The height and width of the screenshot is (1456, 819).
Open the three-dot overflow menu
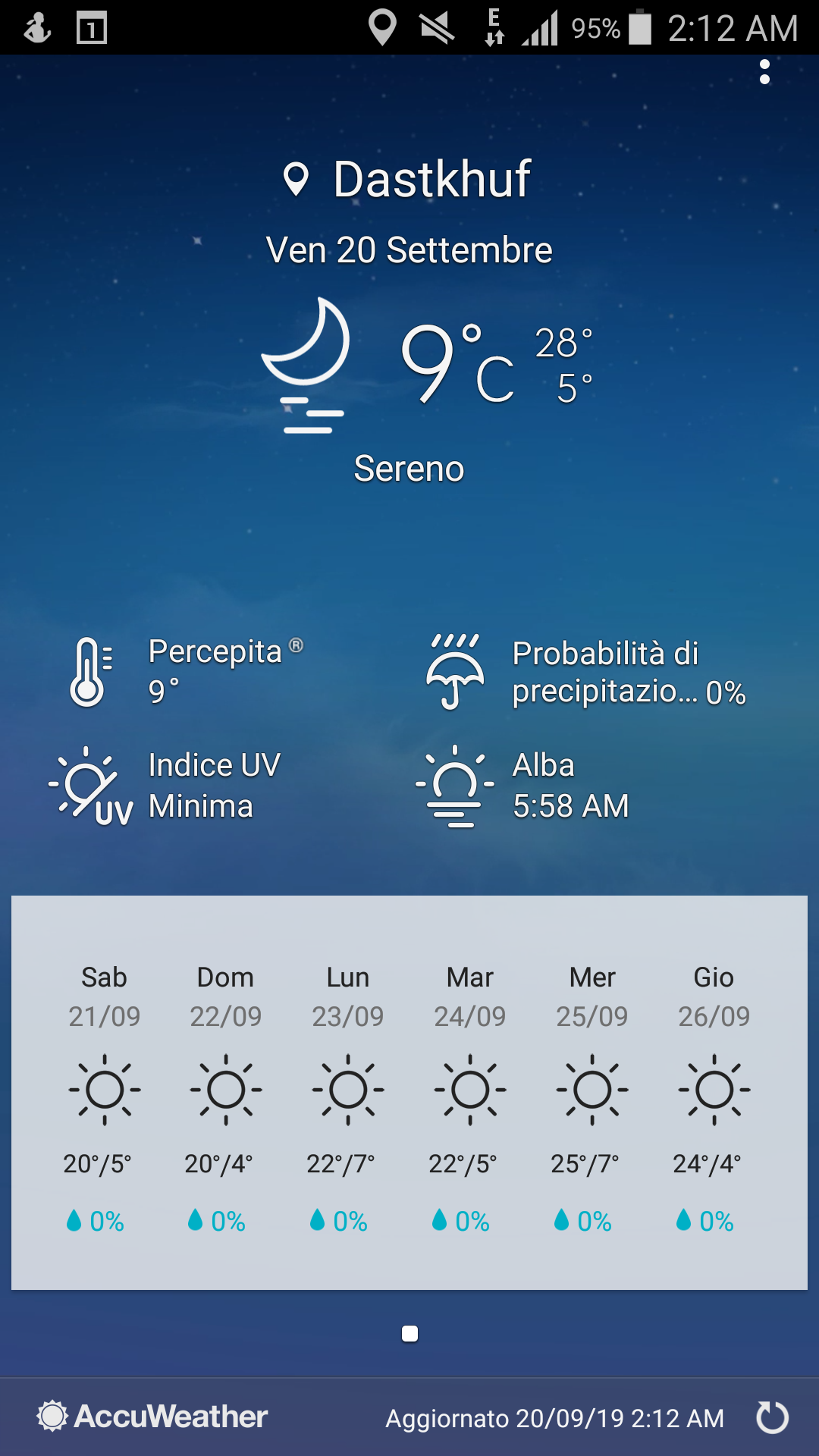(764, 72)
